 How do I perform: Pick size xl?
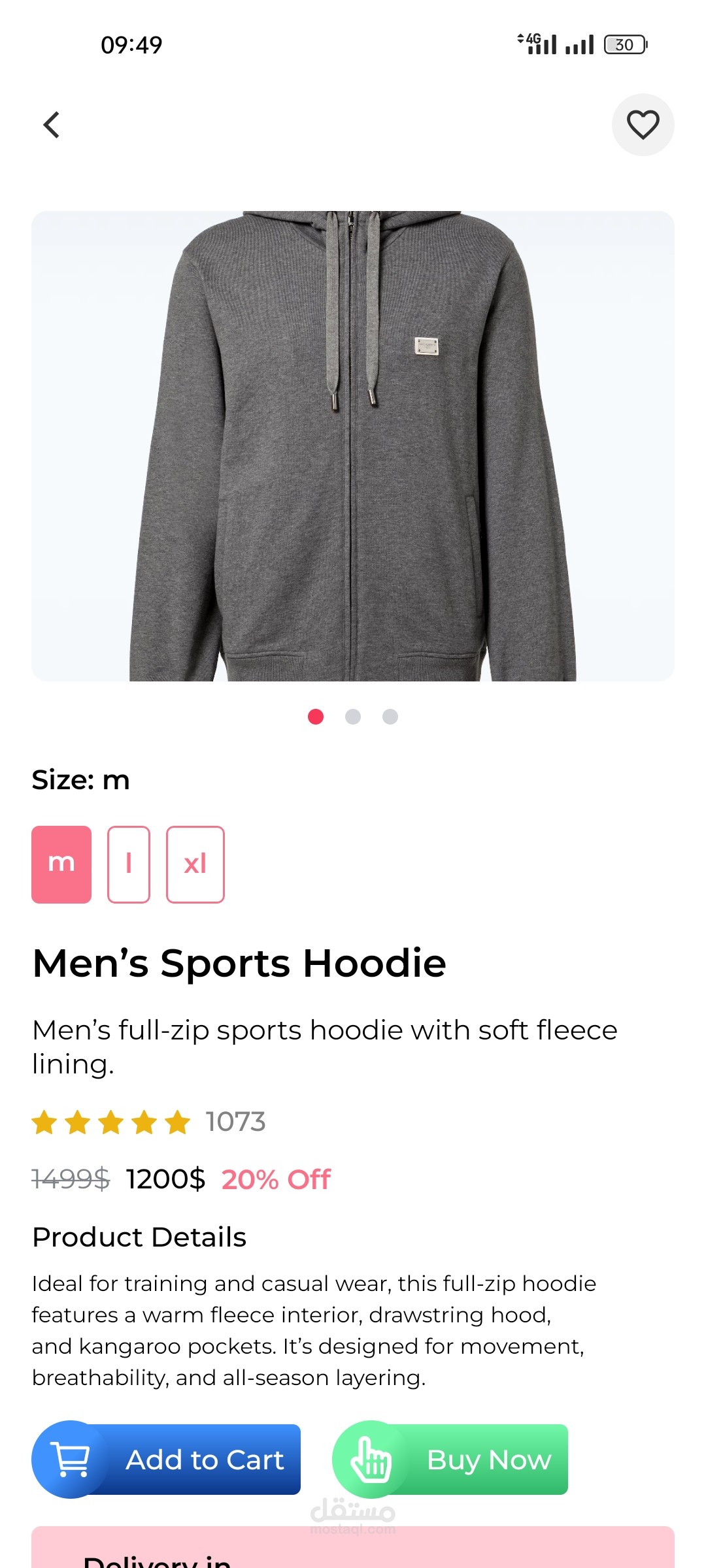[x=195, y=864]
